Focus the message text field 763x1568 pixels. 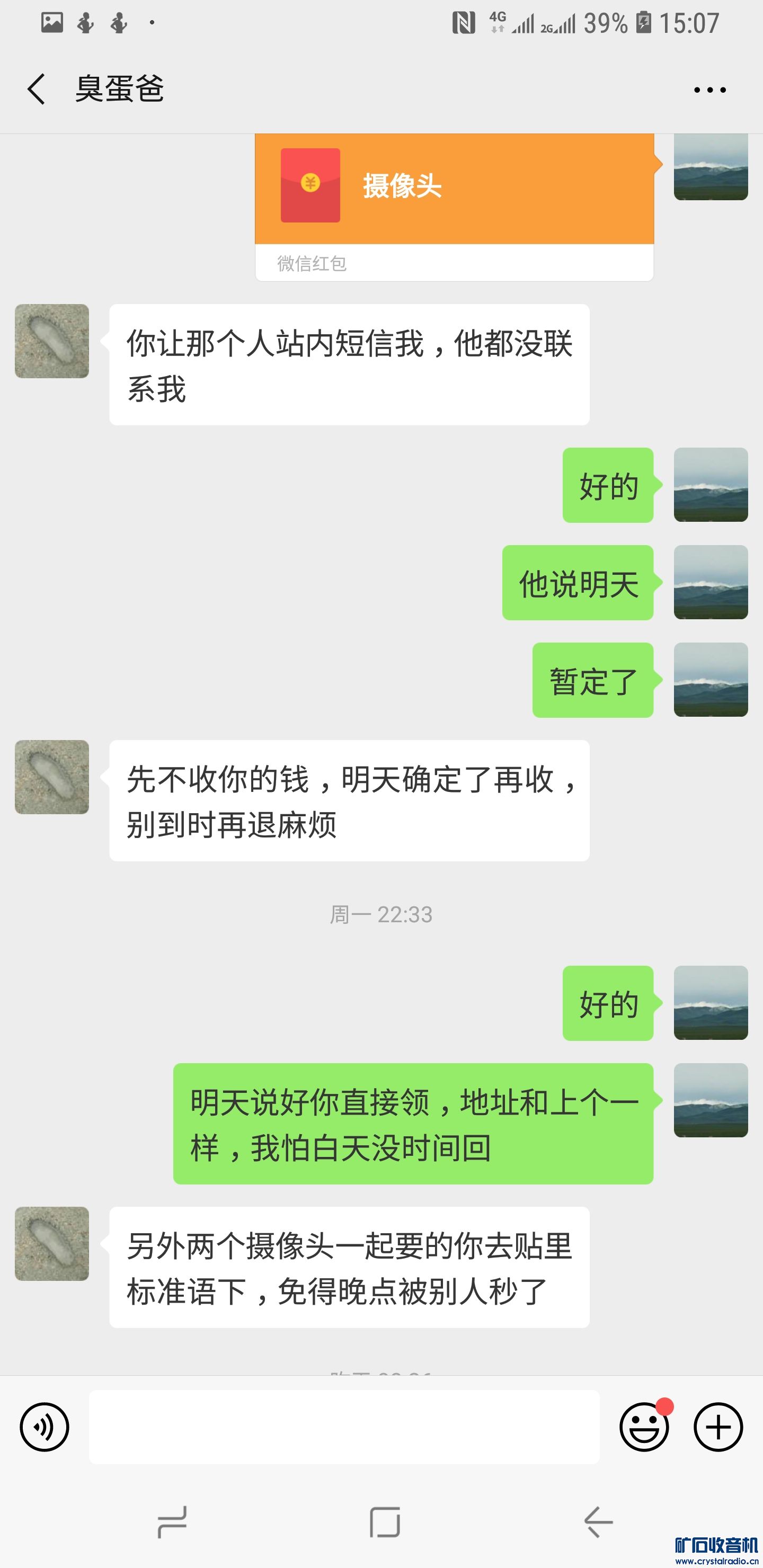[x=344, y=1427]
